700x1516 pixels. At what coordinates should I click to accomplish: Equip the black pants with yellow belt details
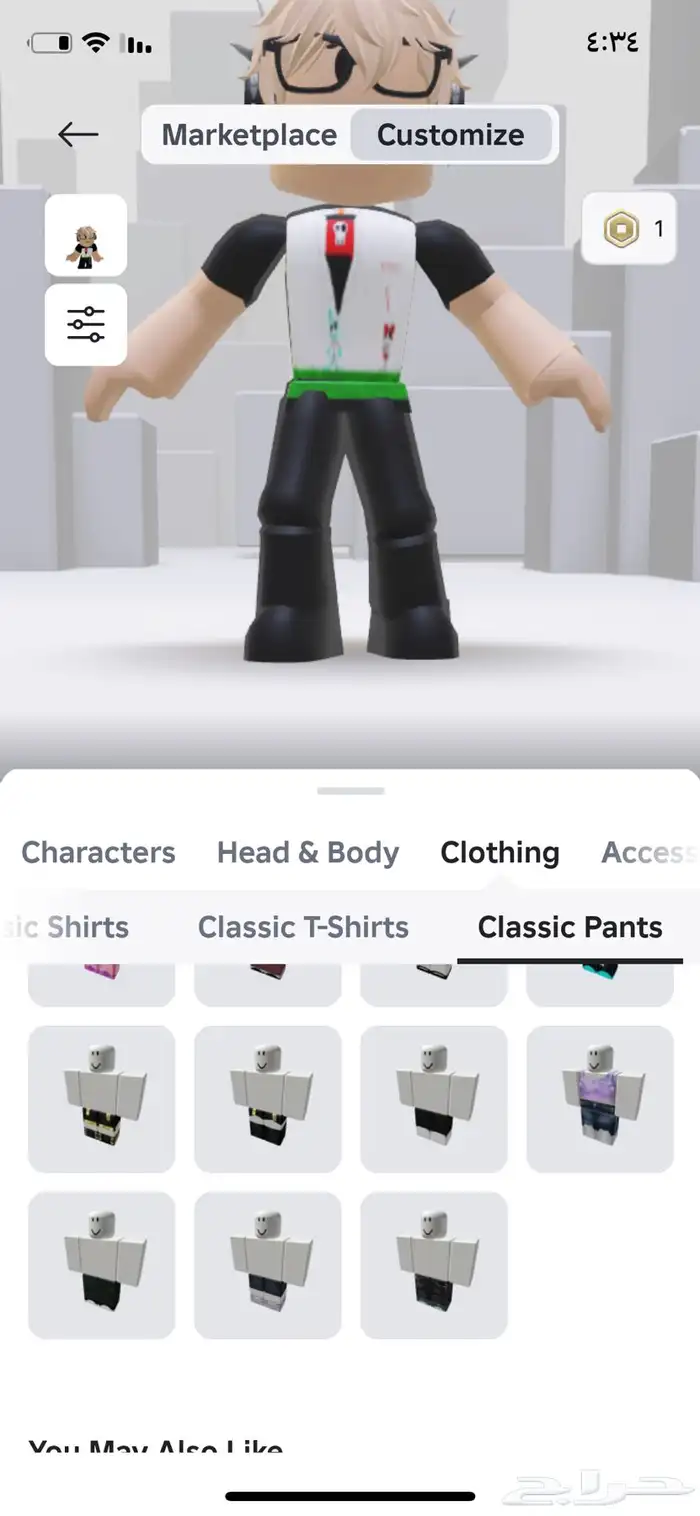pos(102,1098)
